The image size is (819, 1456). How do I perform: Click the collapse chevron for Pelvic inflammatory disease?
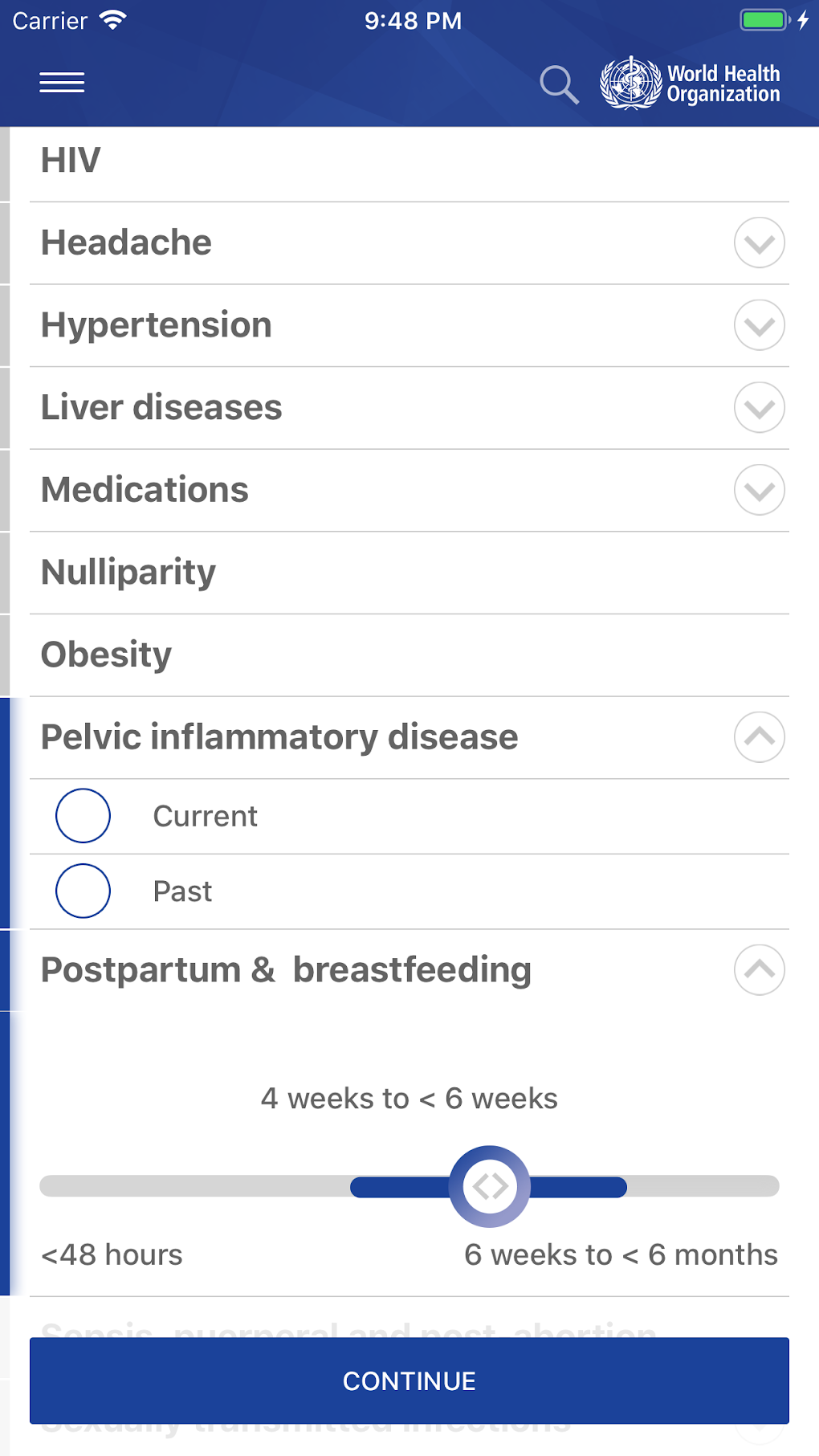coord(758,736)
